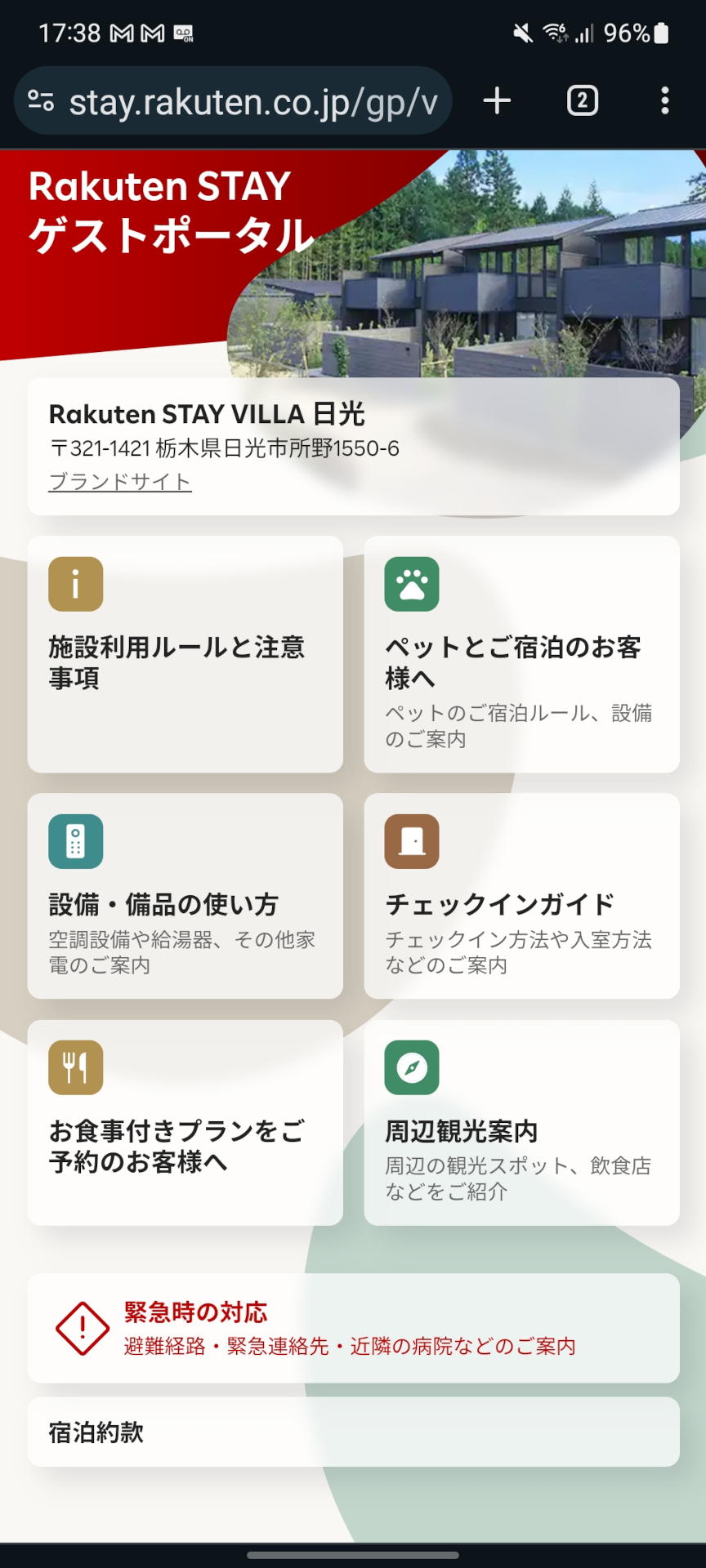The image size is (706, 1568).
Task: Open the browser three-dot overflow menu
Action: [x=665, y=100]
